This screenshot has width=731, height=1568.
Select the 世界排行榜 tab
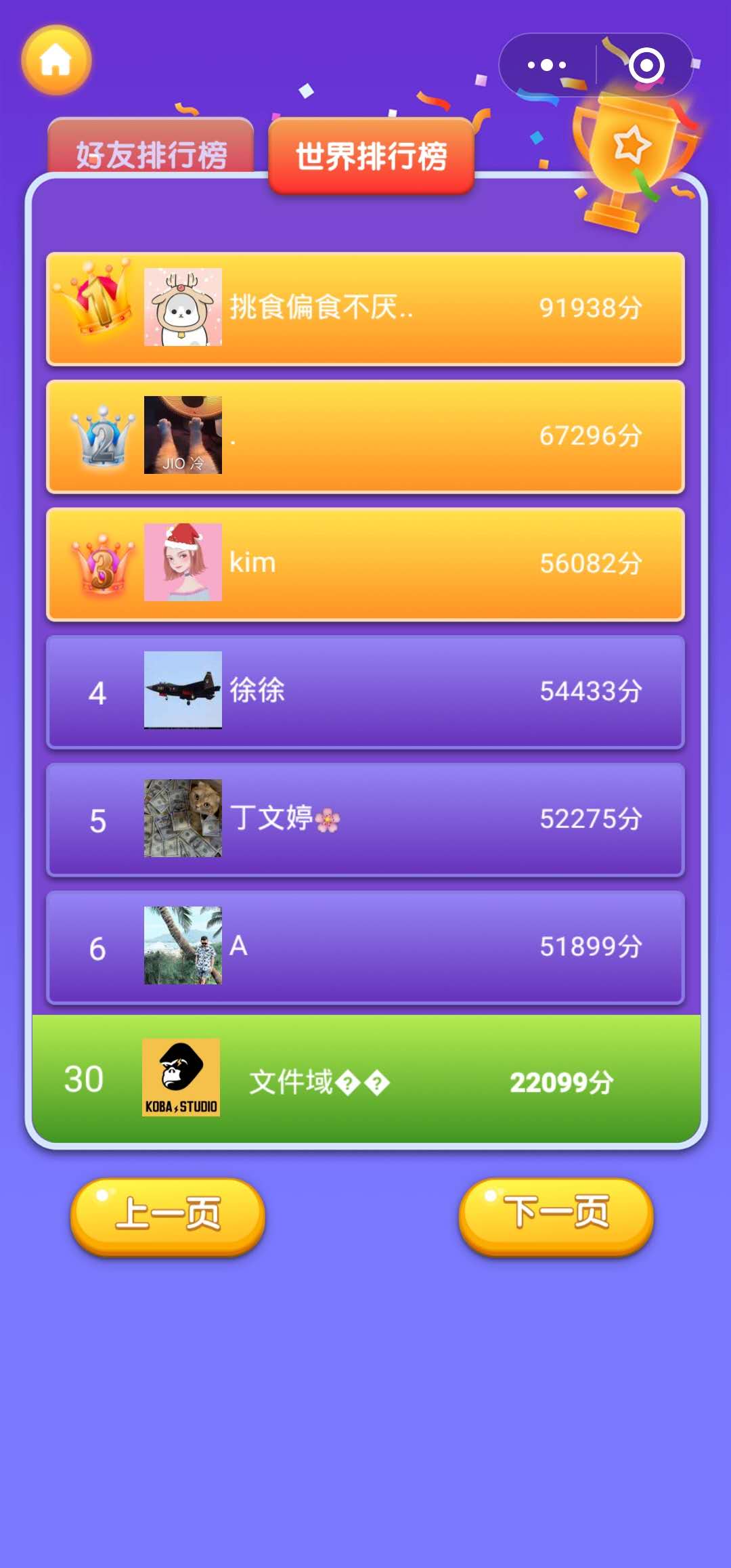click(371, 156)
